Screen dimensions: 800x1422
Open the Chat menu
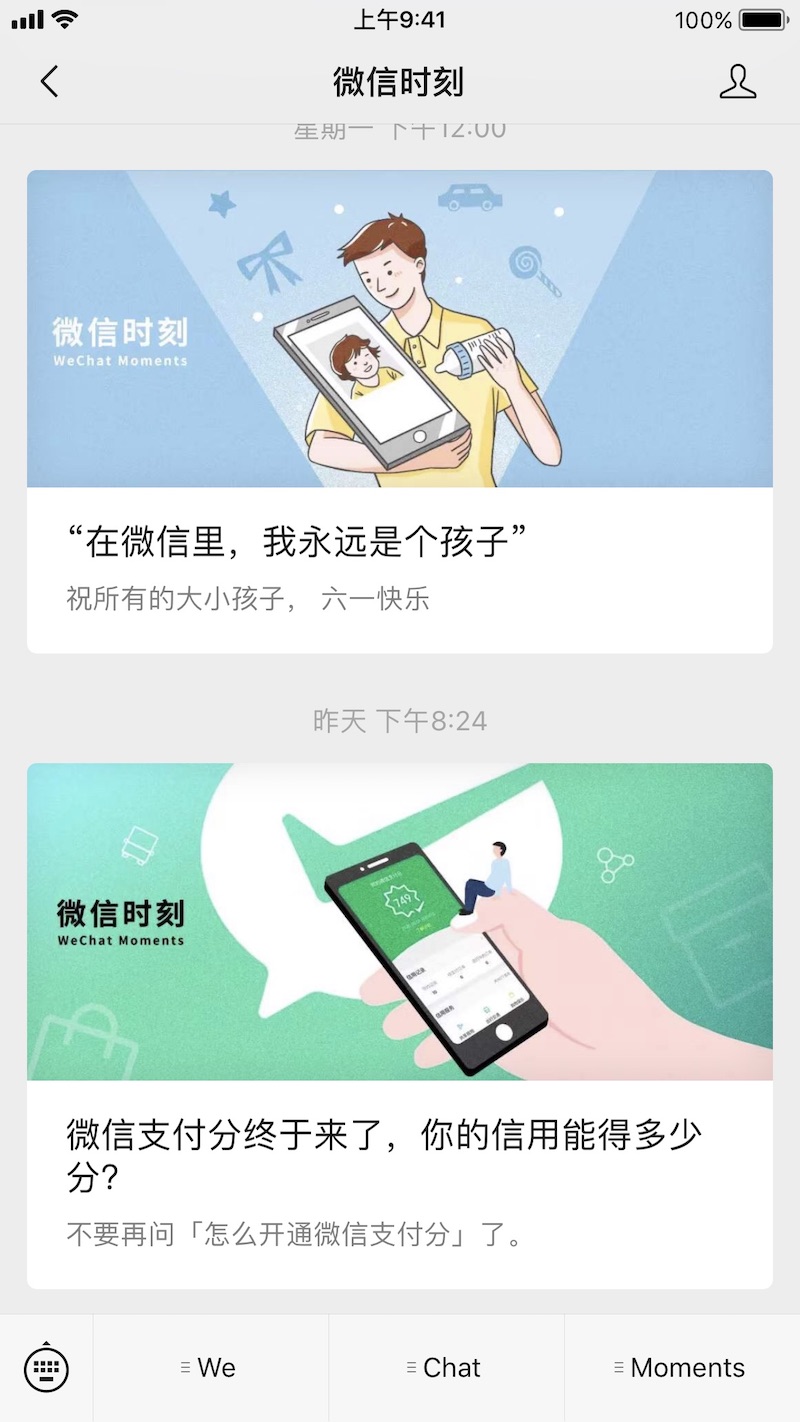[446, 1368]
